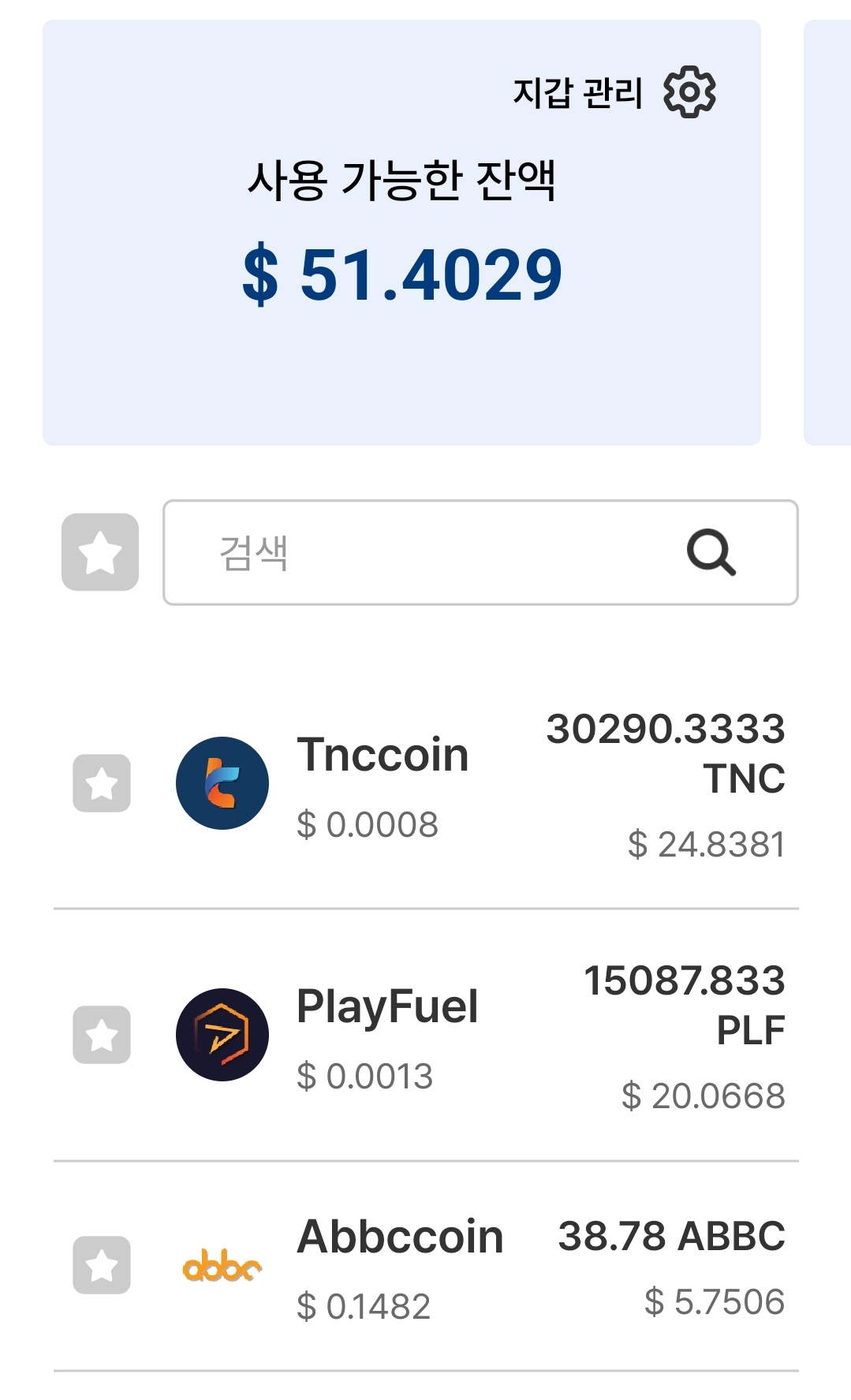The height and width of the screenshot is (1400, 851).
Task: Tap the magnifier search icon
Action: click(x=711, y=552)
